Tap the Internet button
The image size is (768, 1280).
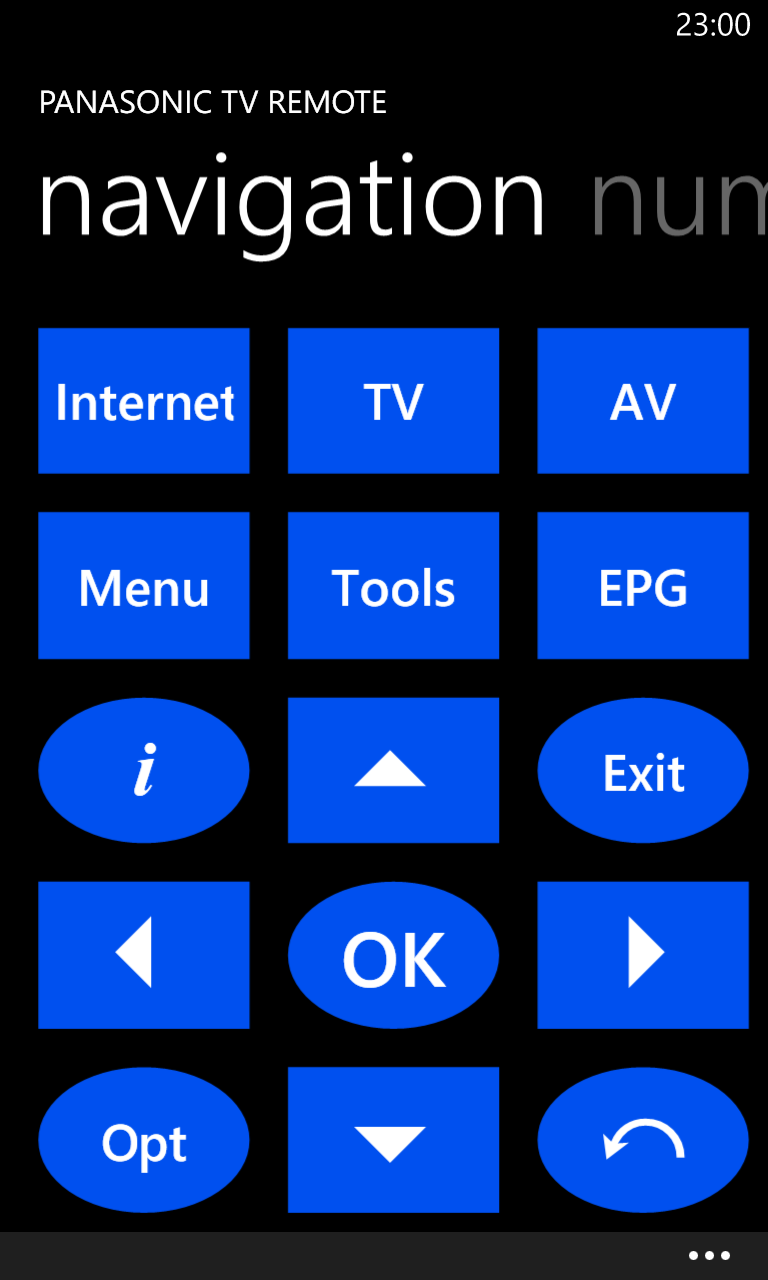tap(144, 401)
